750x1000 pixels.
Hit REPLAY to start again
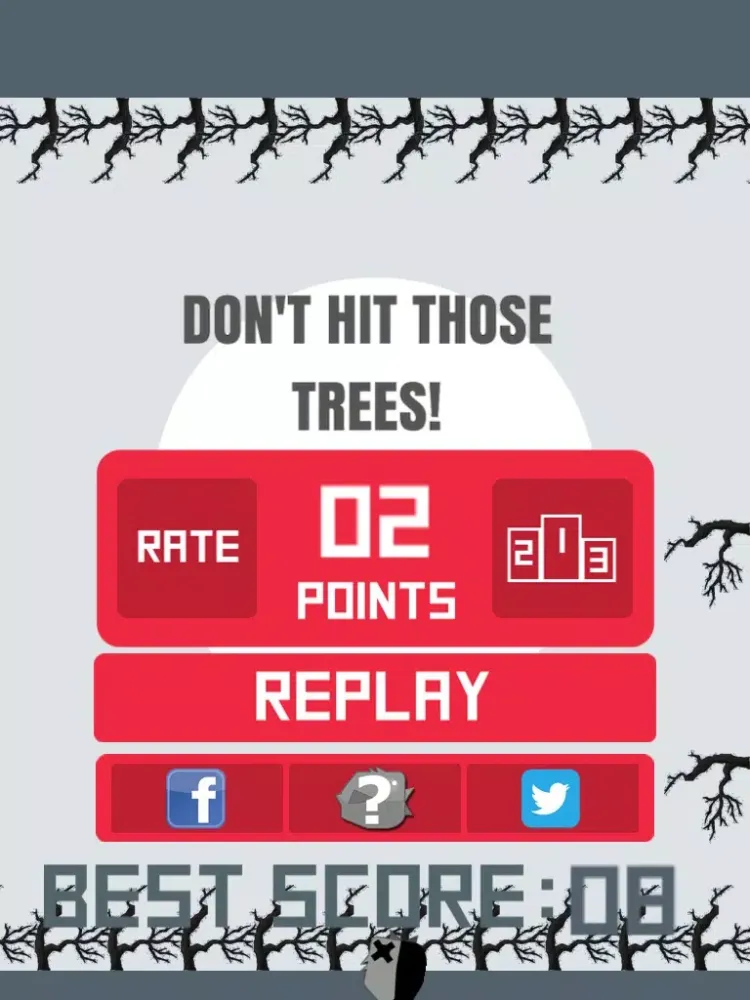click(374, 697)
